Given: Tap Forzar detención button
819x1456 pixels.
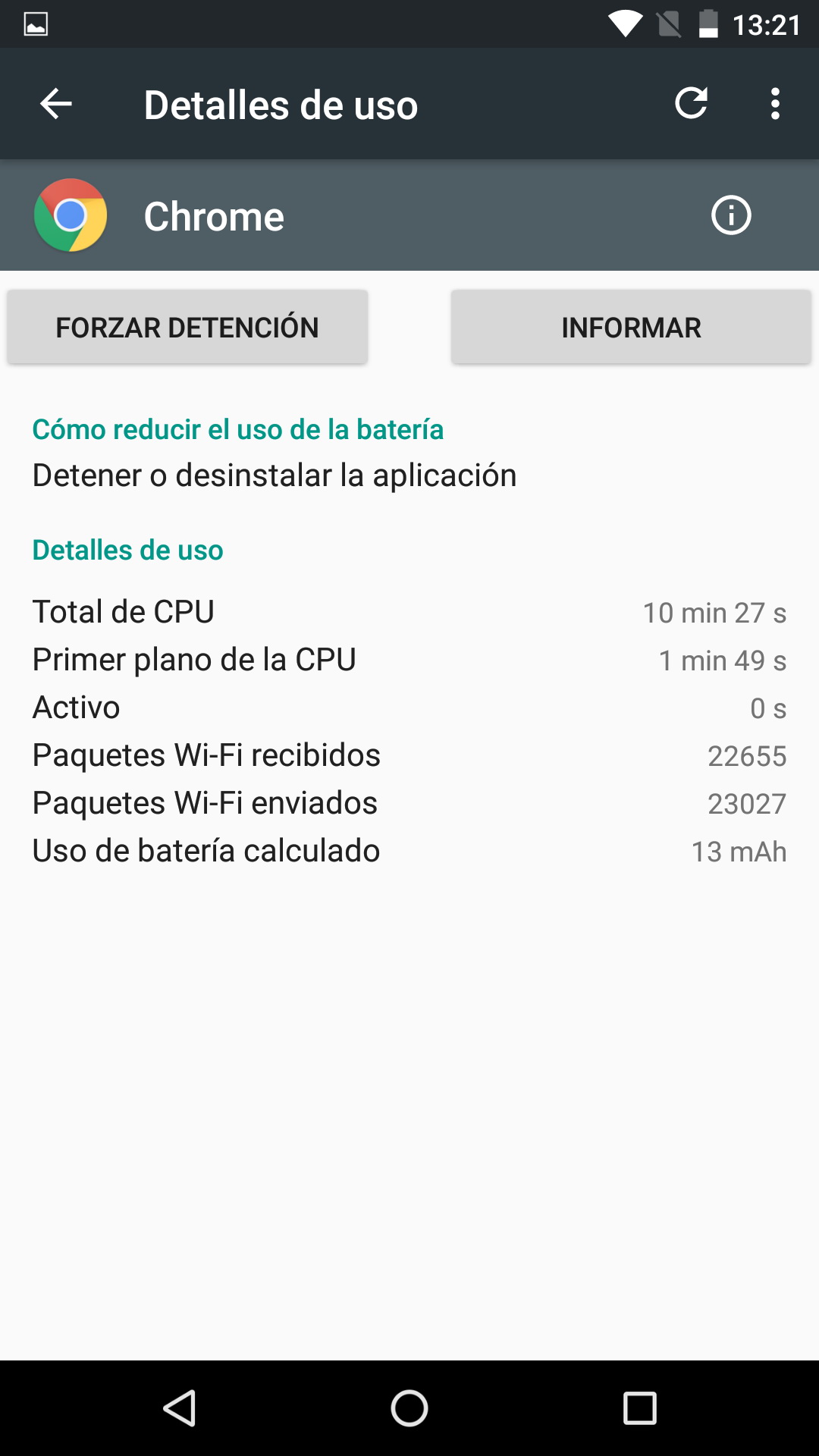Looking at the screenshot, I should point(187,328).
